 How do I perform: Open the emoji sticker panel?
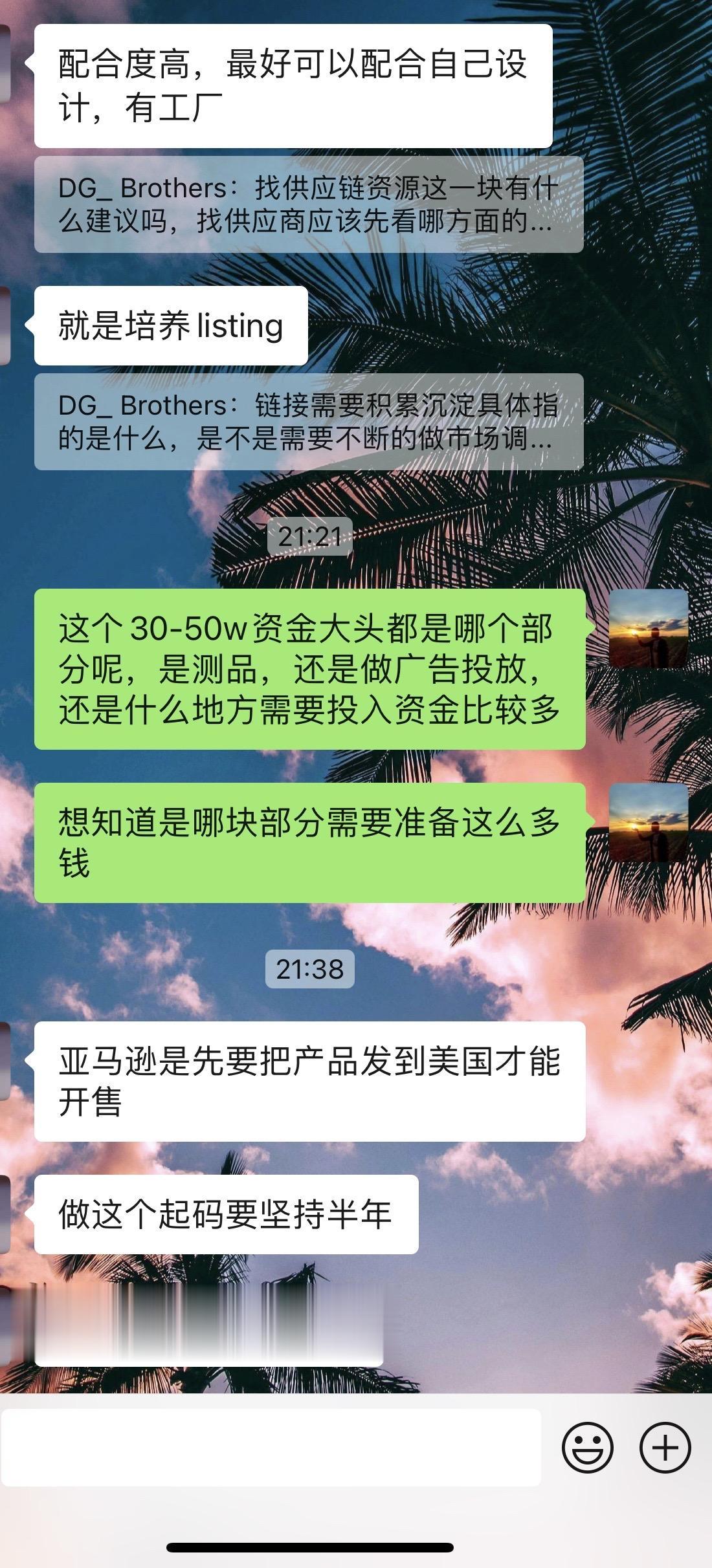point(587,1447)
